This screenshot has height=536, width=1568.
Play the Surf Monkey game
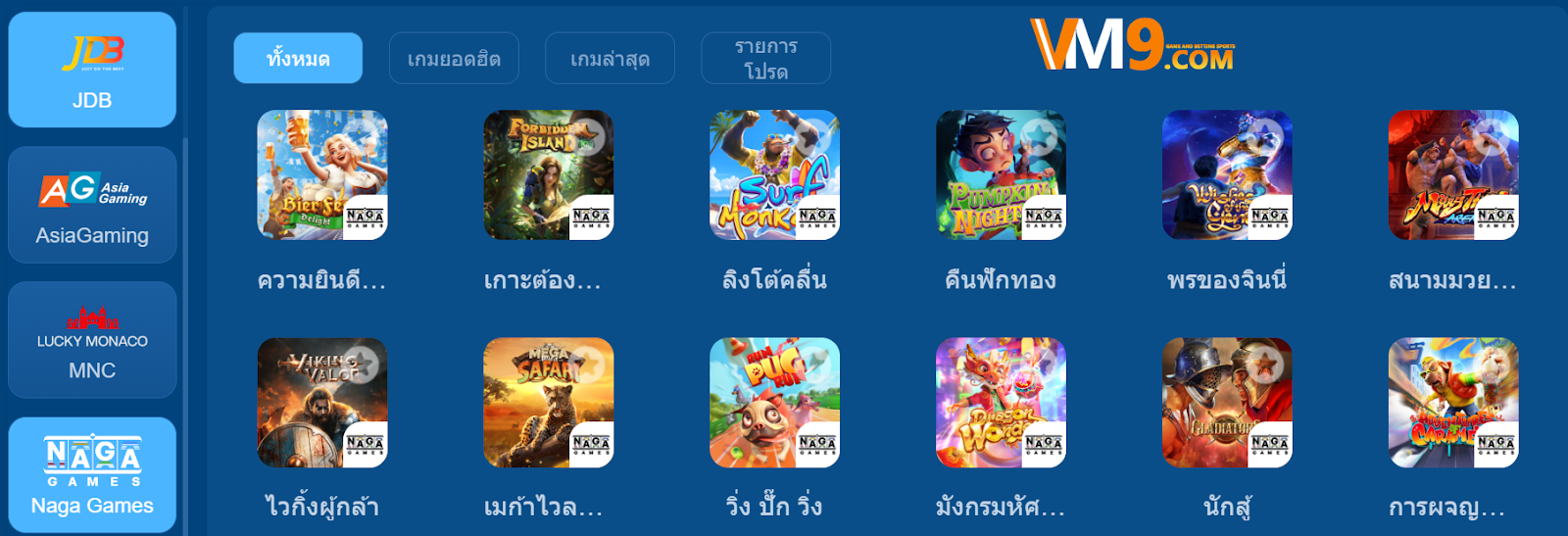point(774,174)
